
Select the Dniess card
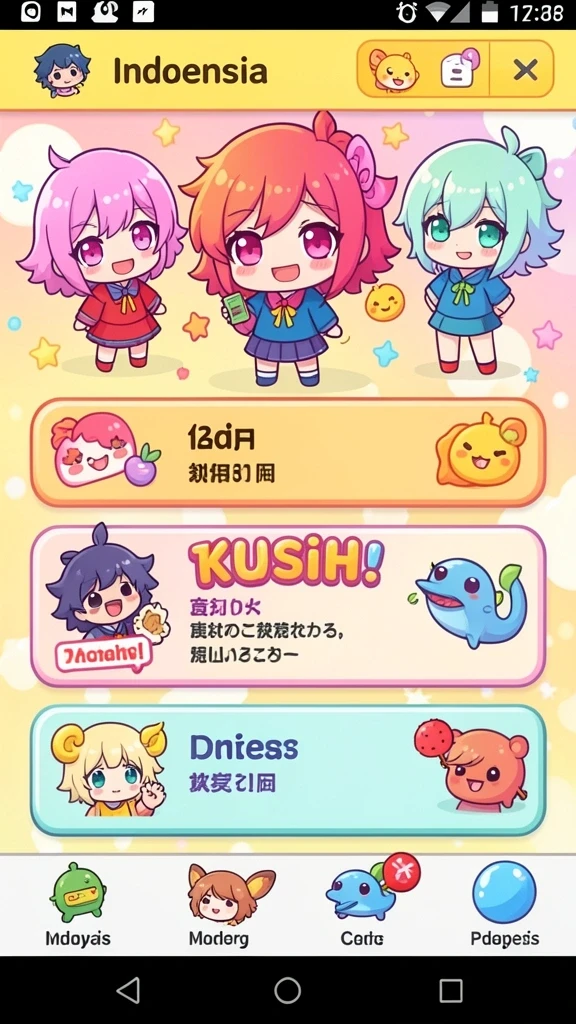point(288,771)
